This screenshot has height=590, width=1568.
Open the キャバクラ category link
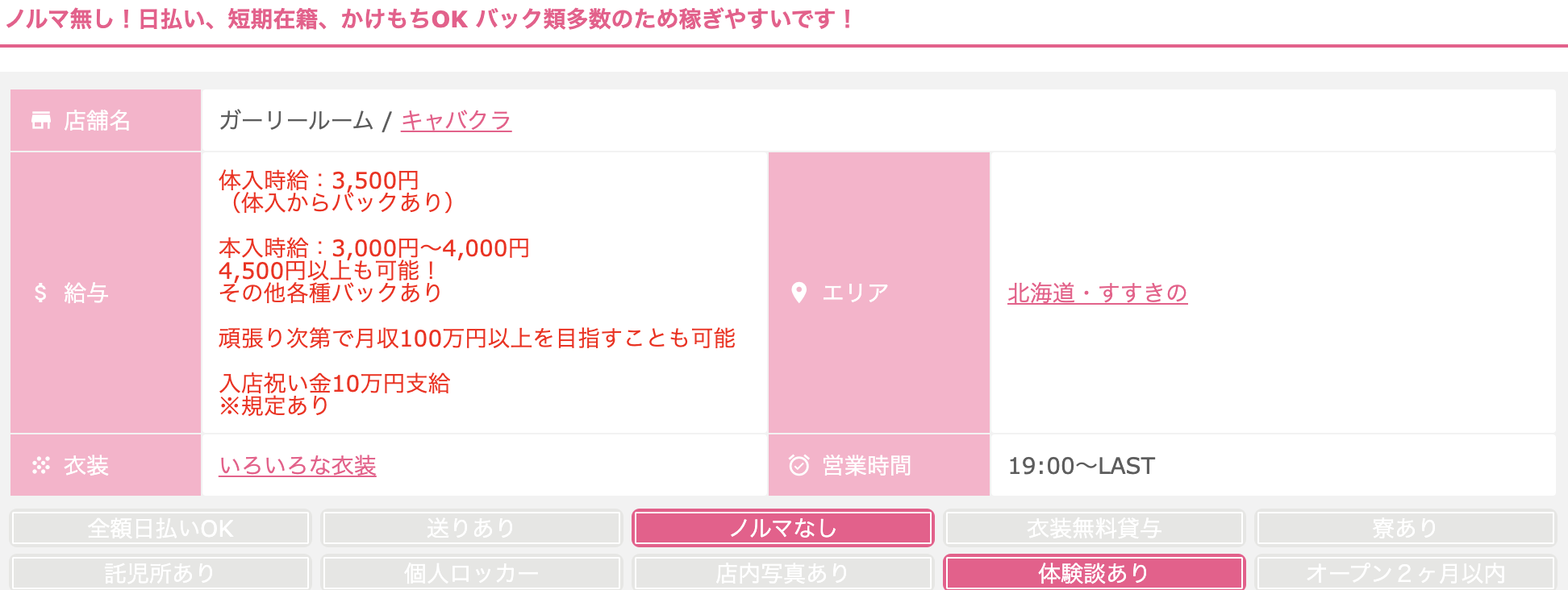[456, 121]
